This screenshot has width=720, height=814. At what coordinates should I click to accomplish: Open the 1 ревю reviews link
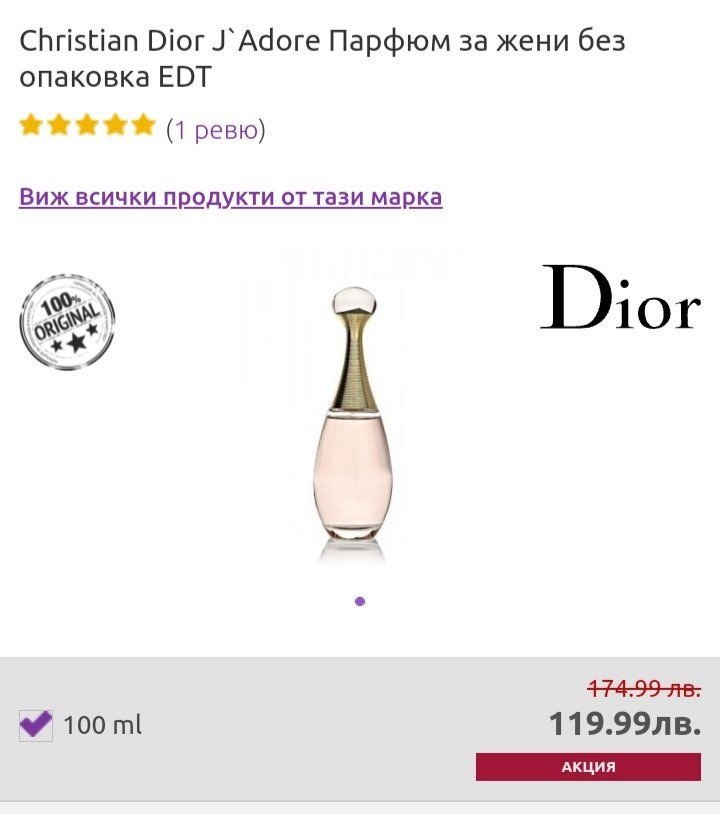(215, 130)
